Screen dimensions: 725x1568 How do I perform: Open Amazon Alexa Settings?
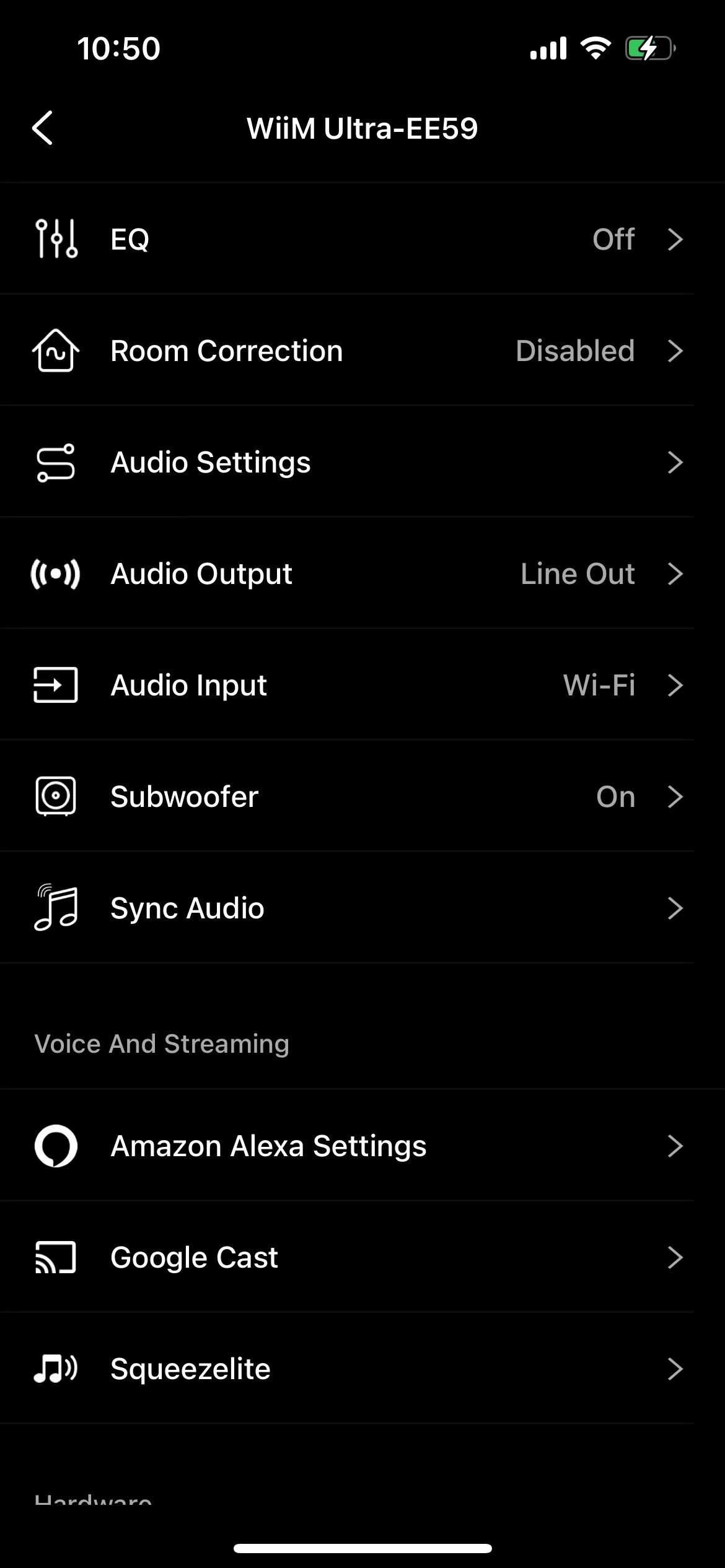(x=362, y=1146)
